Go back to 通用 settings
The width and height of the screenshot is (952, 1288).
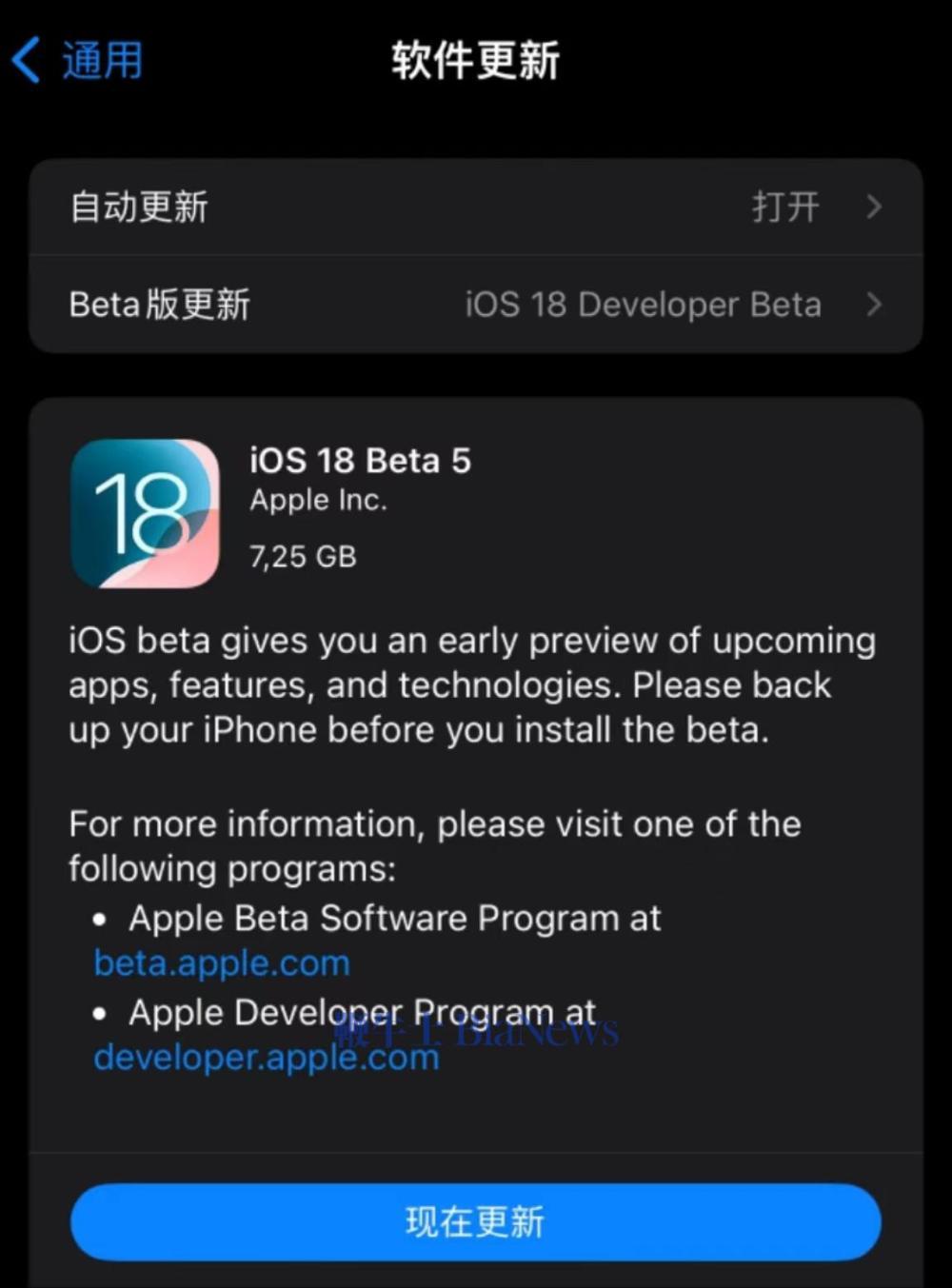point(77,60)
